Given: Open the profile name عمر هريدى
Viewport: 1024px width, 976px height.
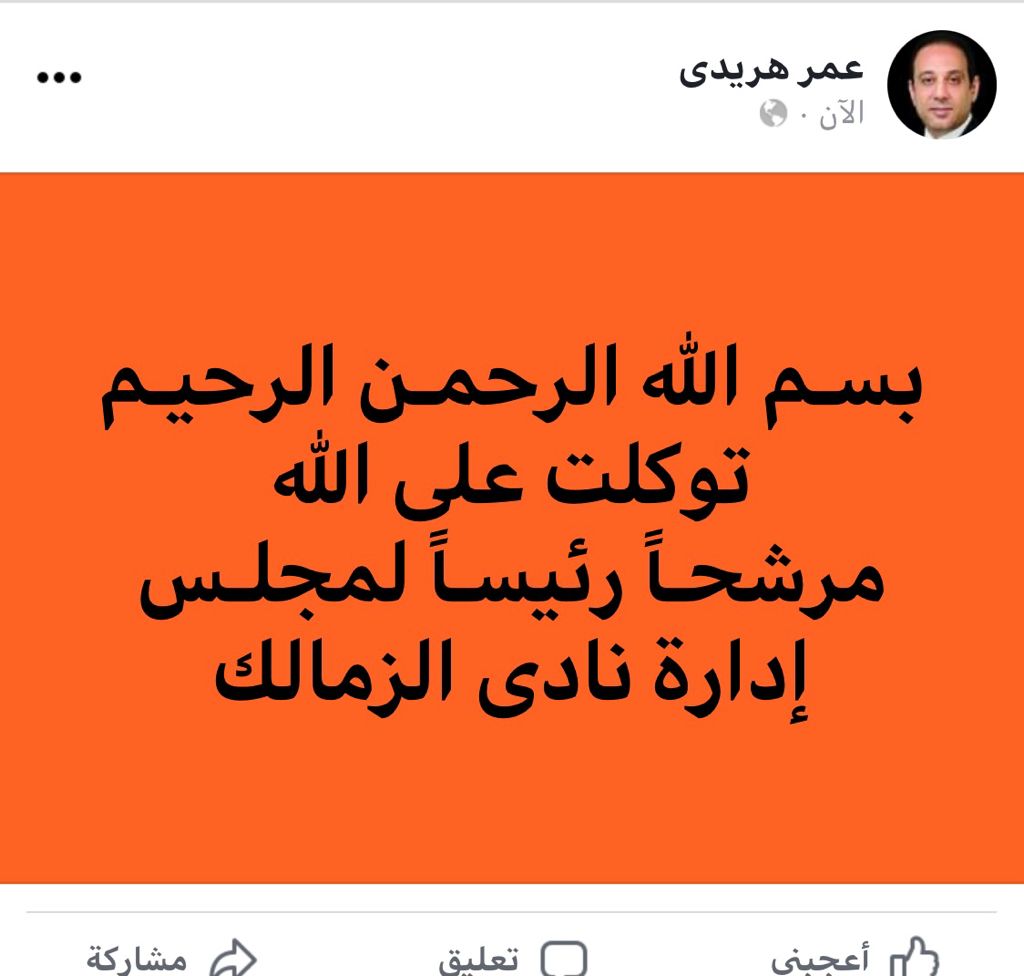Looking at the screenshot, I should [771, 71].
